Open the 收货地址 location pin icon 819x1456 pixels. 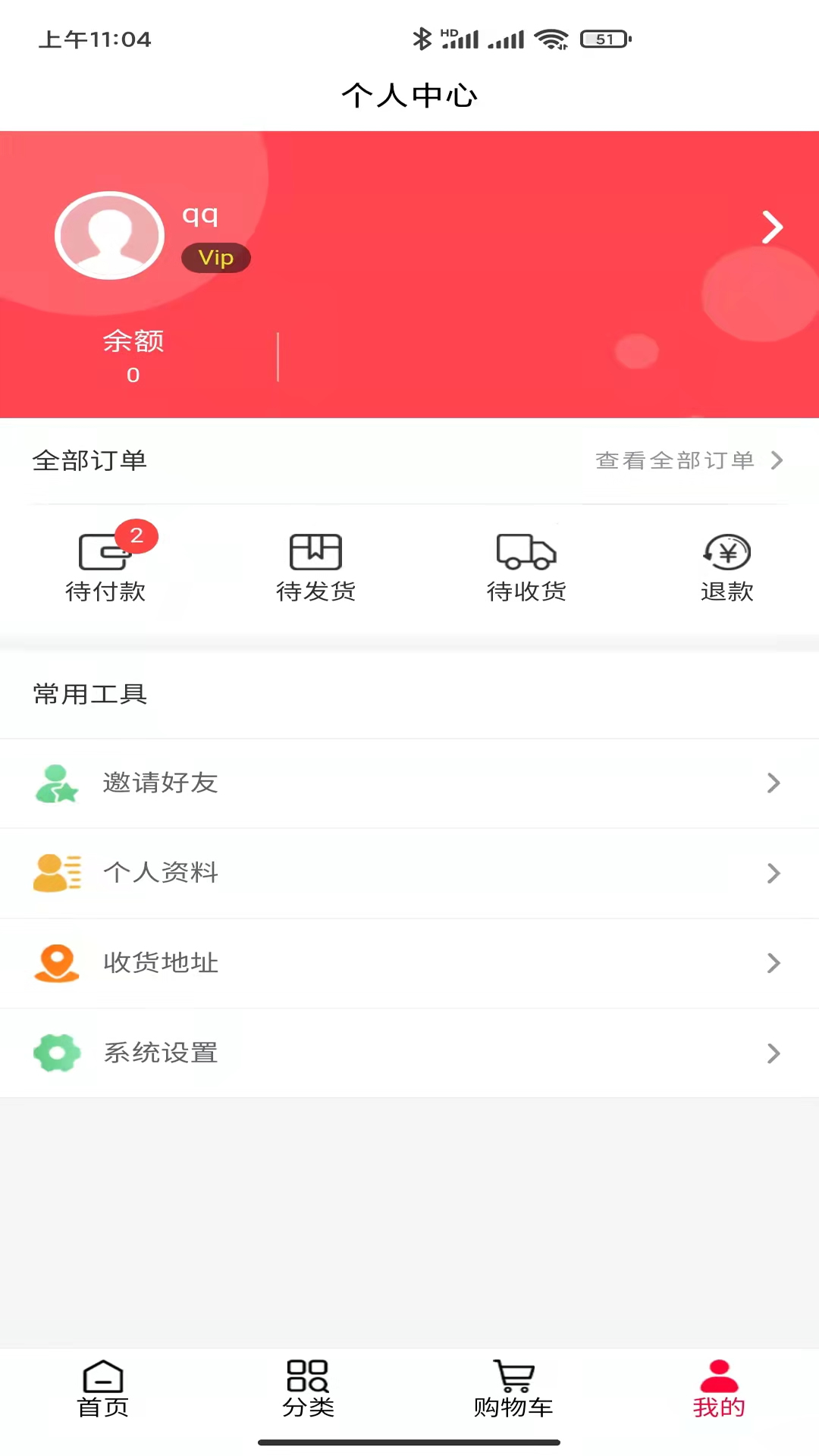click(57, 963)
